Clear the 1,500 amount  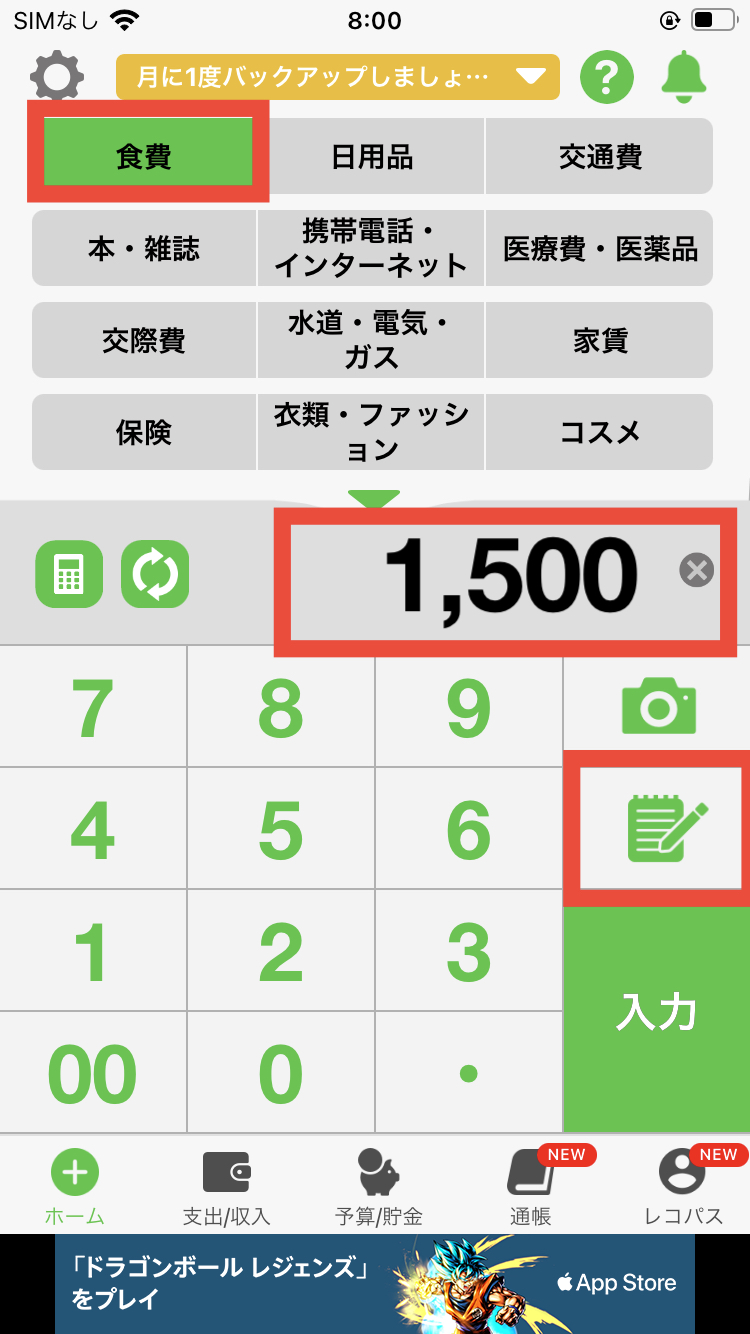point(696,571)
